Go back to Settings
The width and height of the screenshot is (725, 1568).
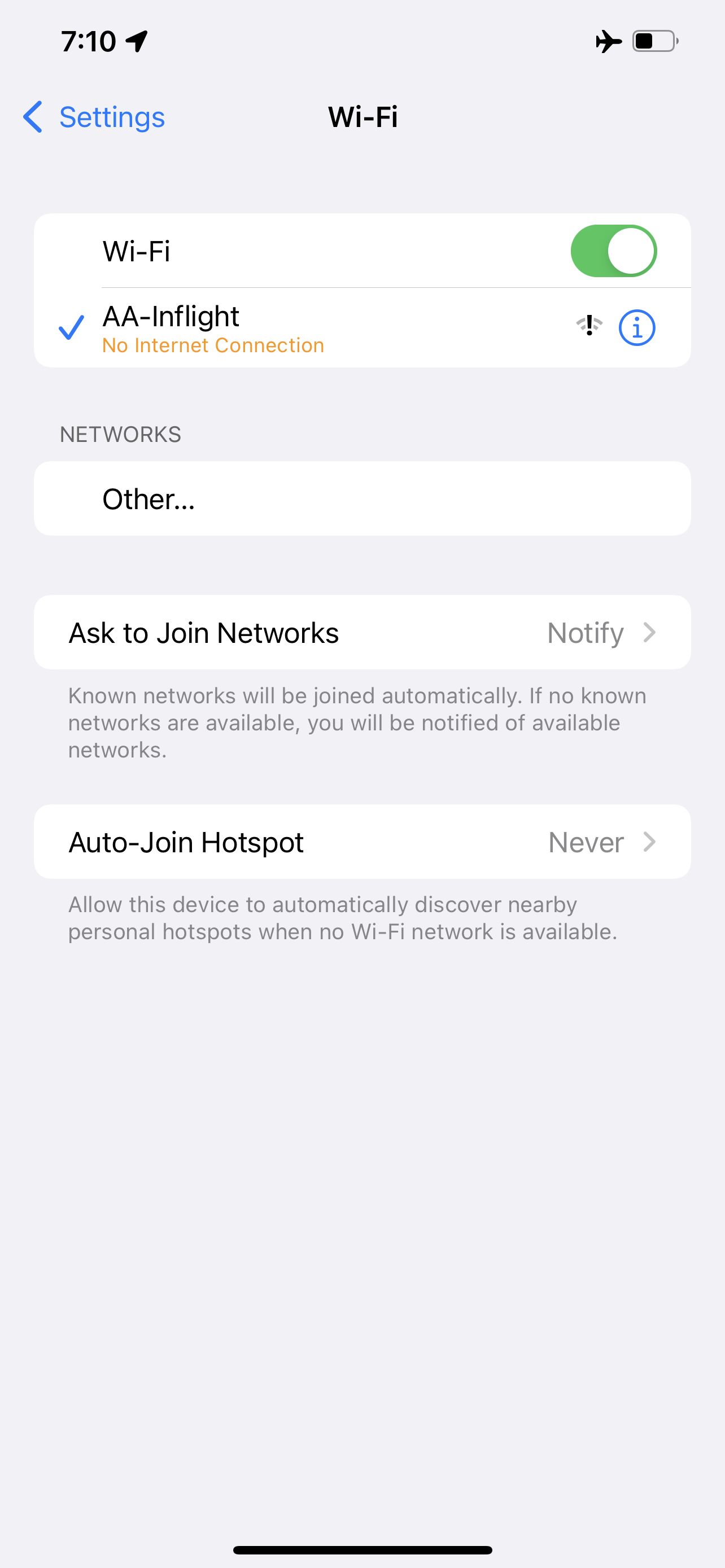tap(94, 117)
